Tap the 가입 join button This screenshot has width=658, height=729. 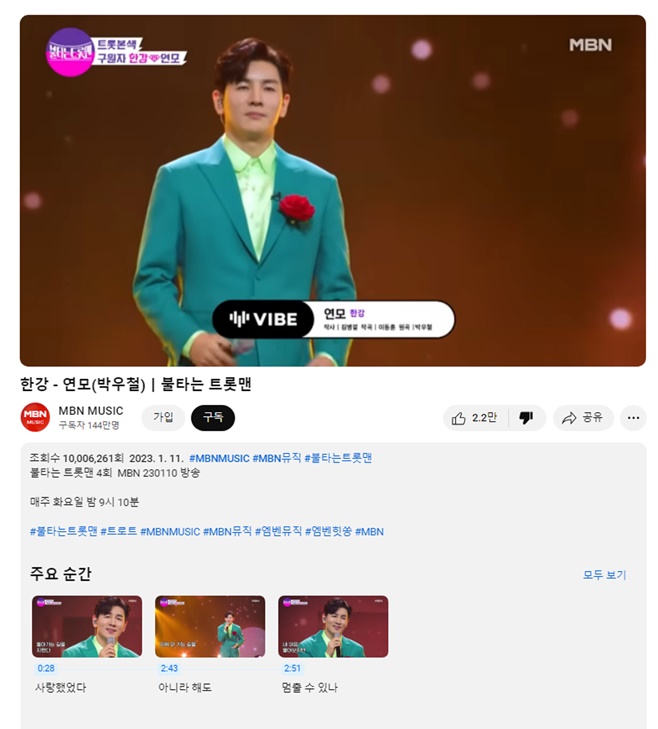163,417
